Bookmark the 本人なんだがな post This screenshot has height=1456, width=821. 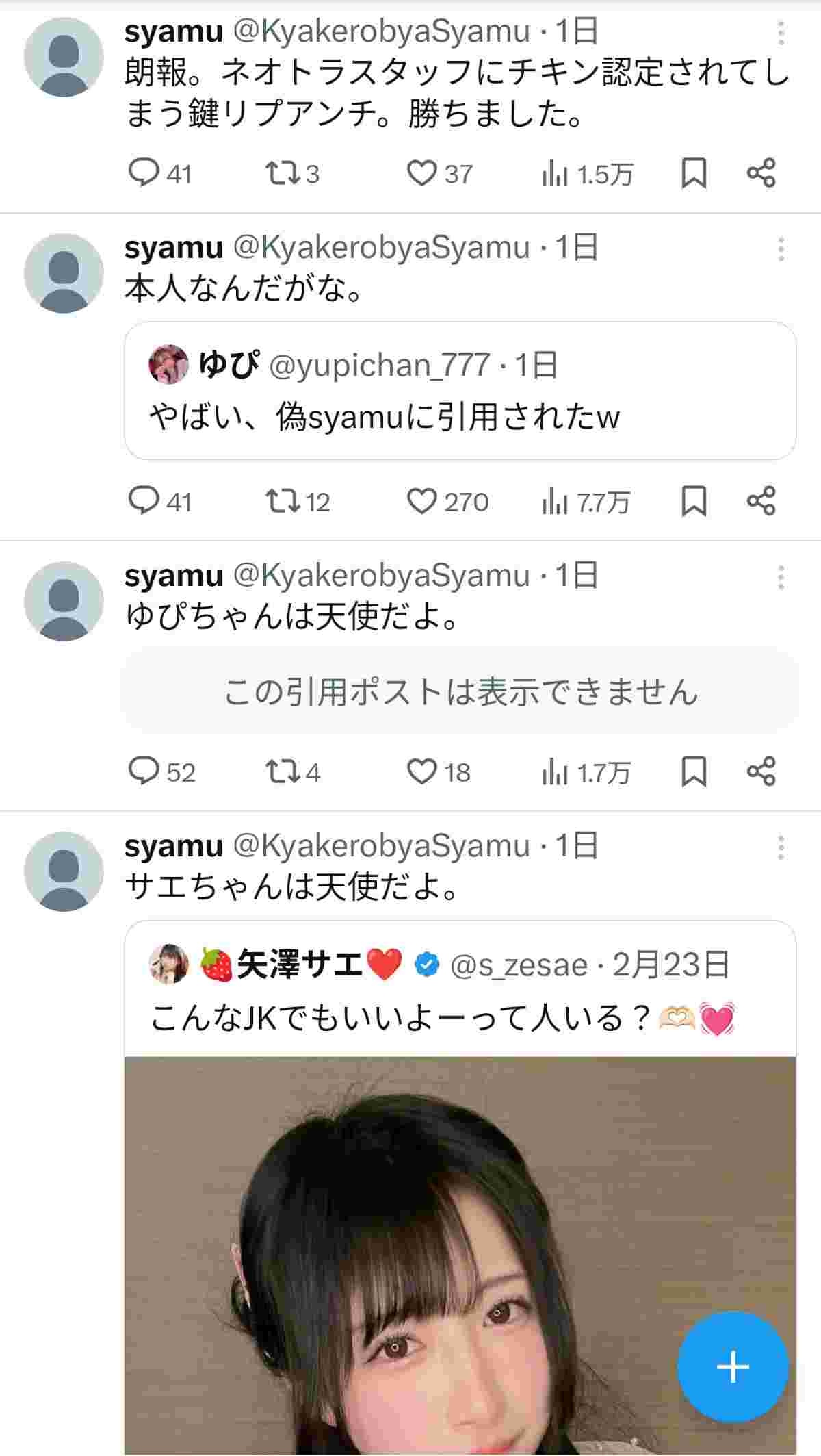[694, 501]
